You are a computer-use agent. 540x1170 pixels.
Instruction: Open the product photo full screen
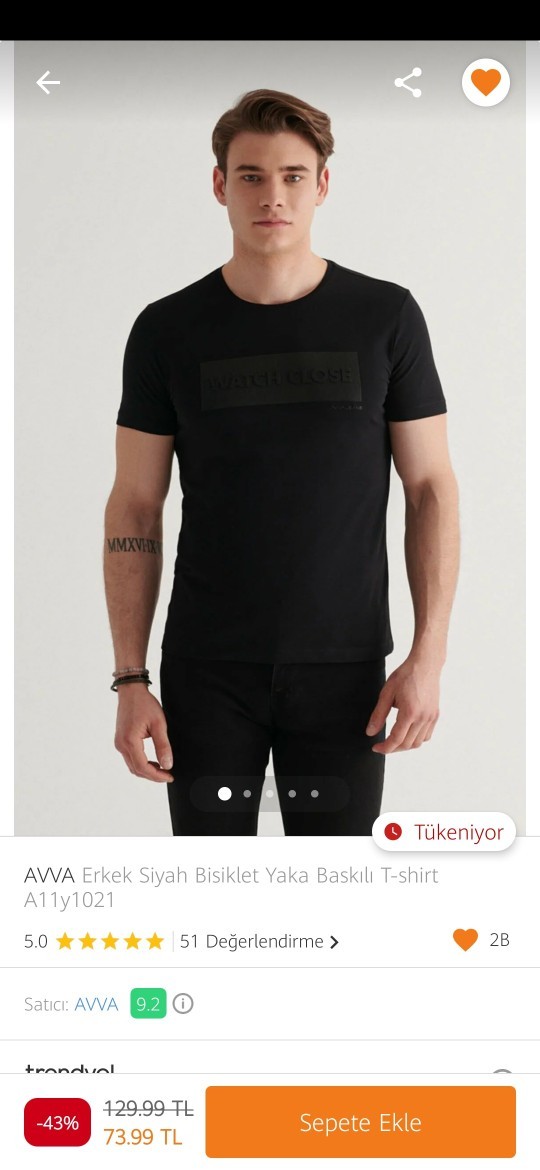[x=270, y=438]
